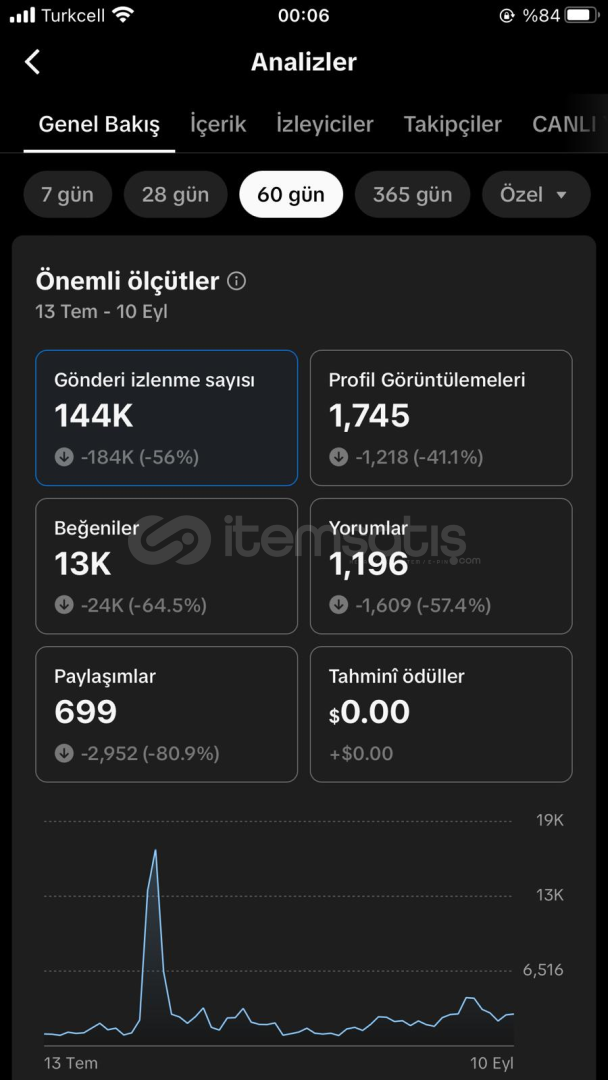
Task: Choose the 365 gün range chip
Action: tap(412, 195)
